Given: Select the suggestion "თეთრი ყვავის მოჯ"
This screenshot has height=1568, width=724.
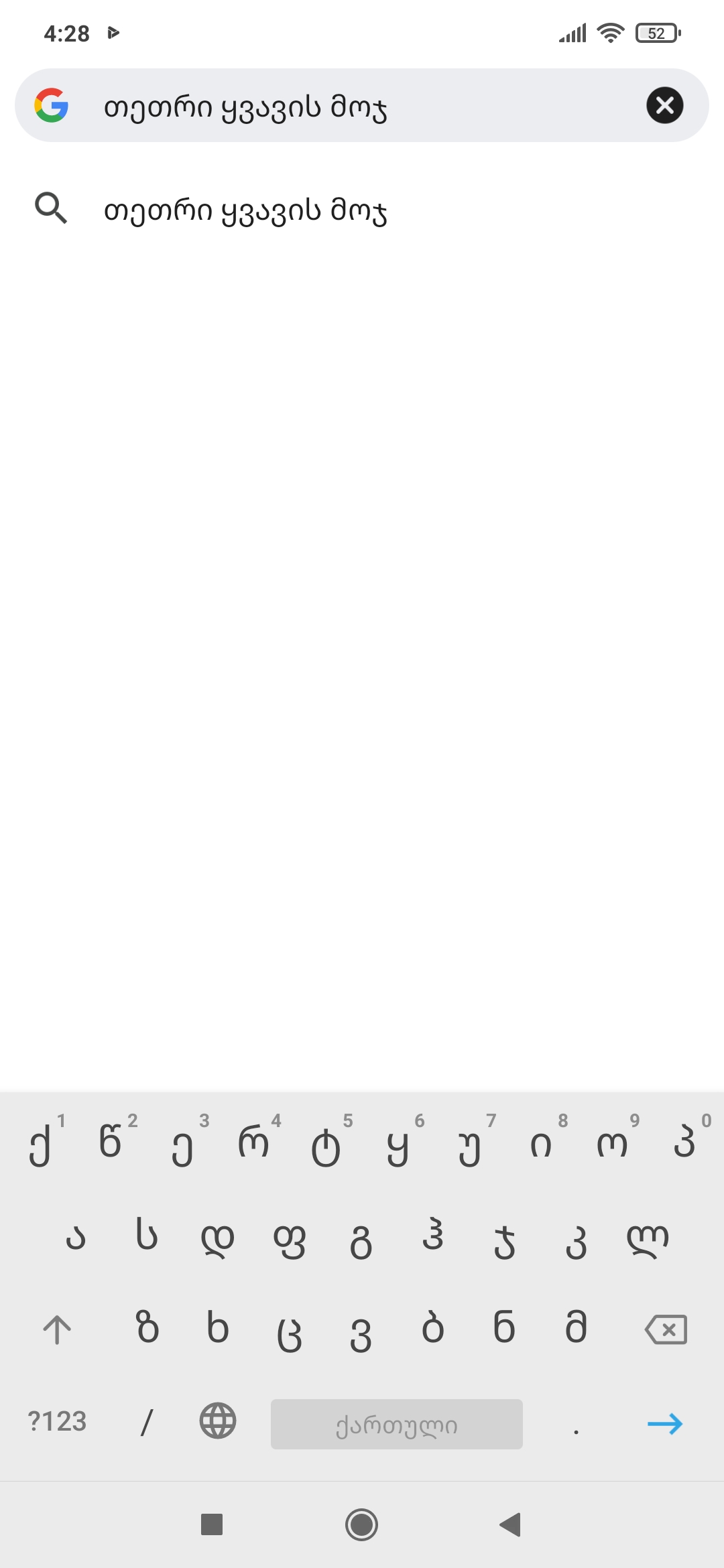Looking at the screenshot, I should (x=245, y=211).
